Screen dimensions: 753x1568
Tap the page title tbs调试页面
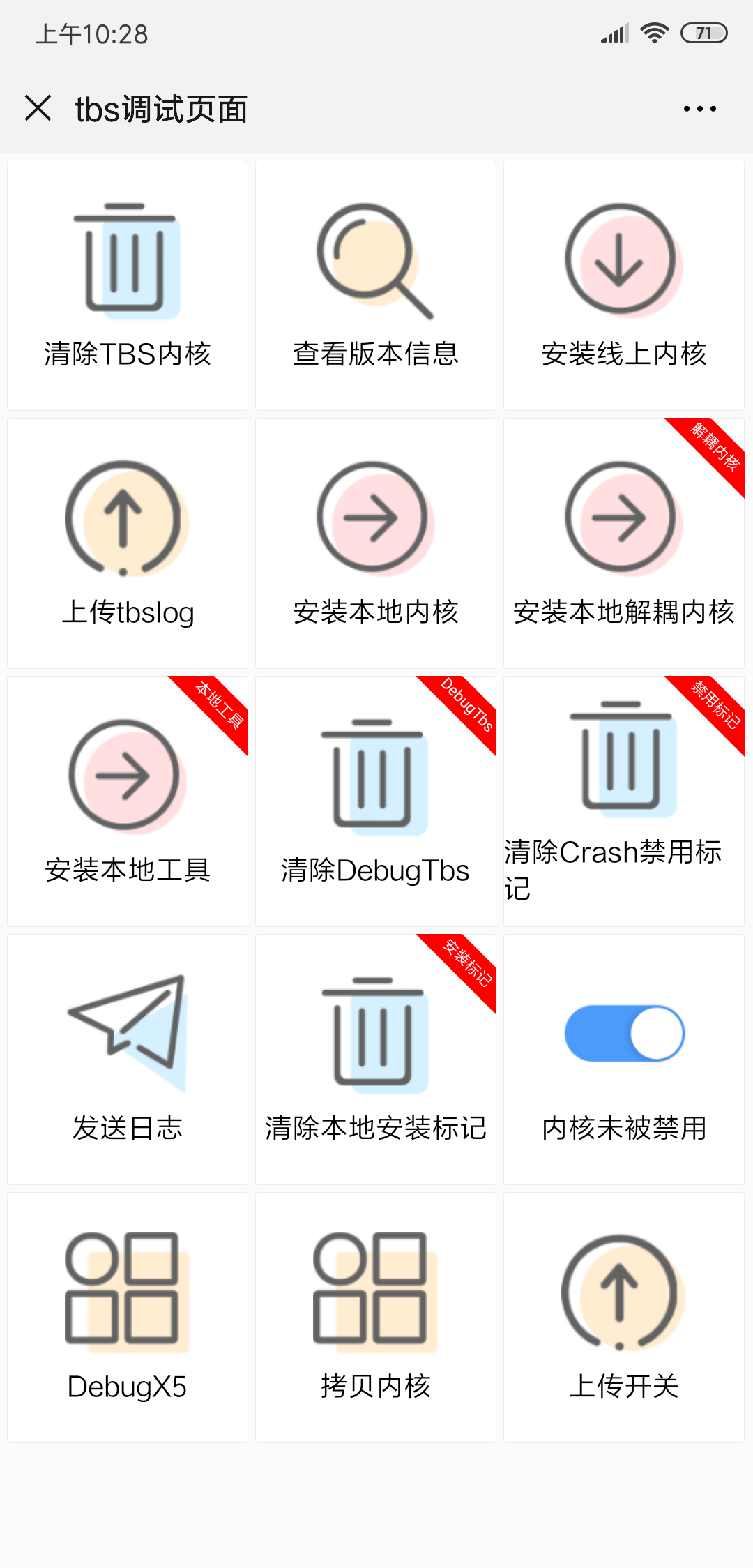[x=162, y=110]
